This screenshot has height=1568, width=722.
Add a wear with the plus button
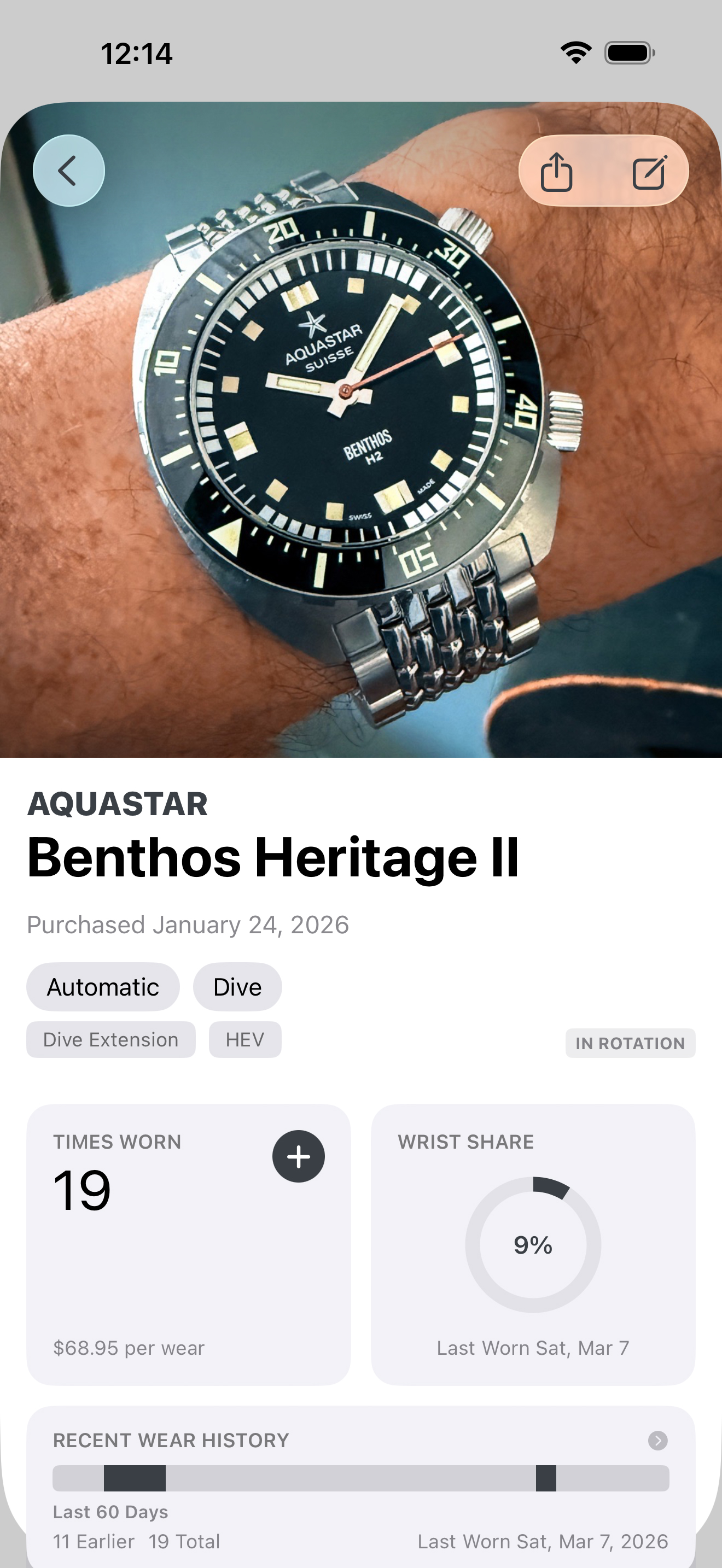tap(298, 1156)
